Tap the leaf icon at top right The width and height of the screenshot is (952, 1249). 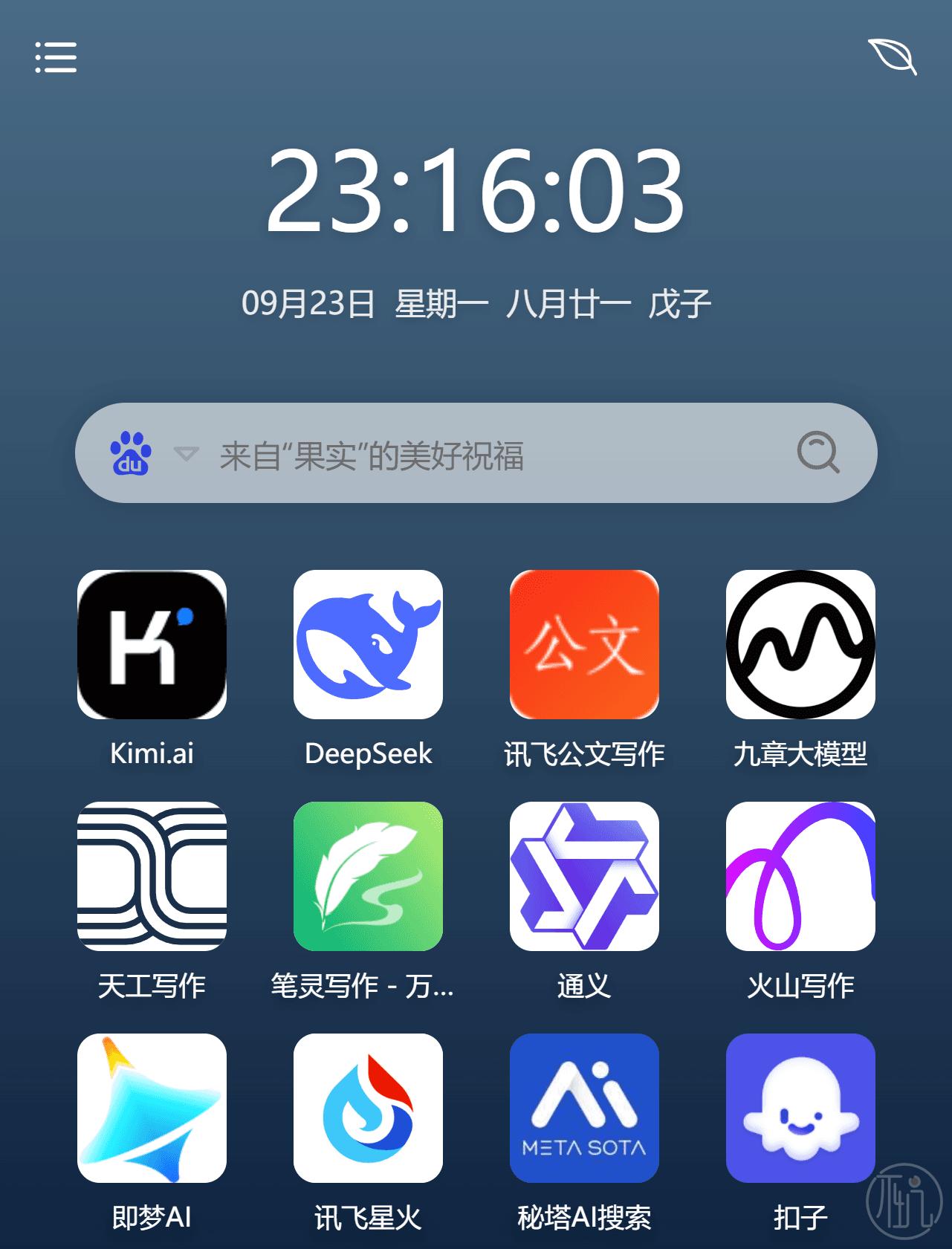(892, 56)
